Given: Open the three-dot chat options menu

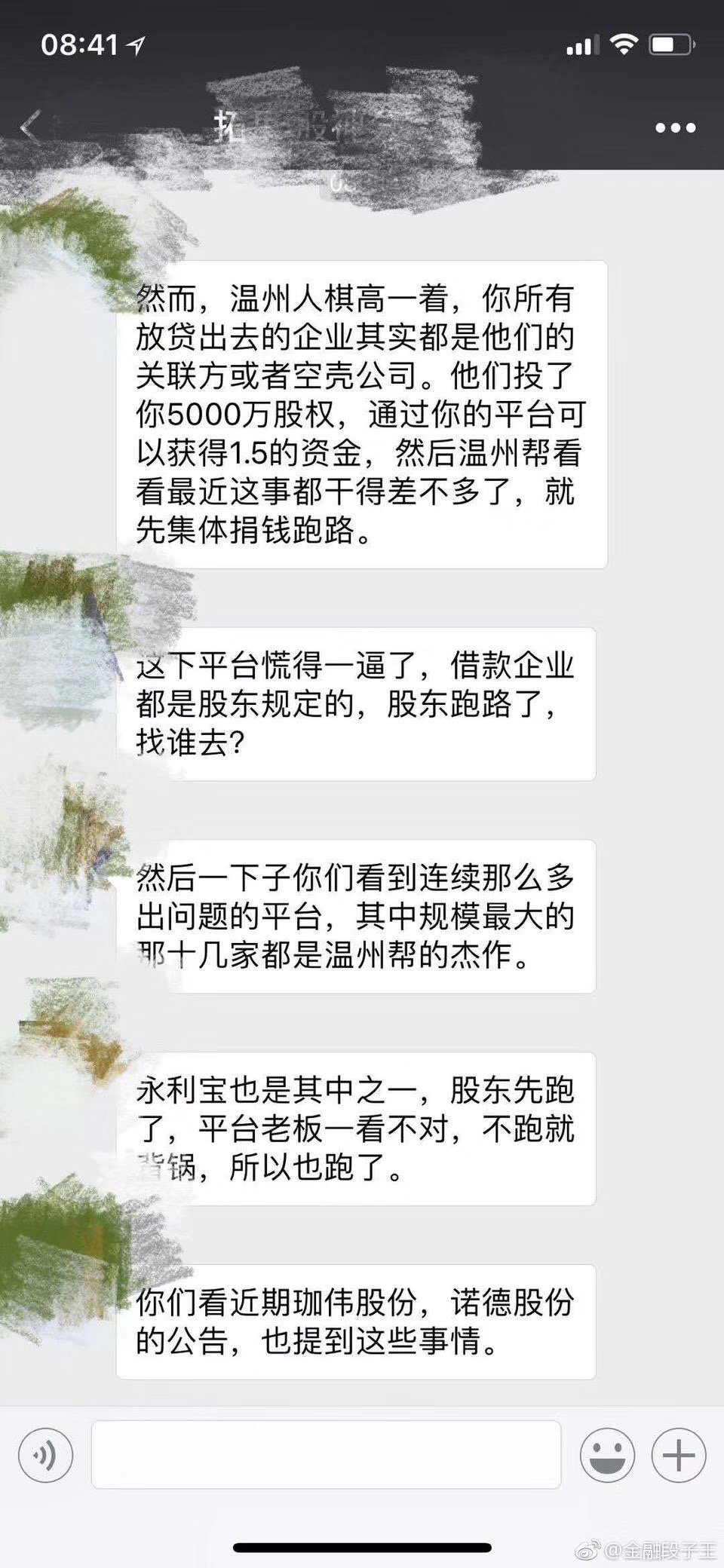Looking at the screenshot, I should click(675, 128).
